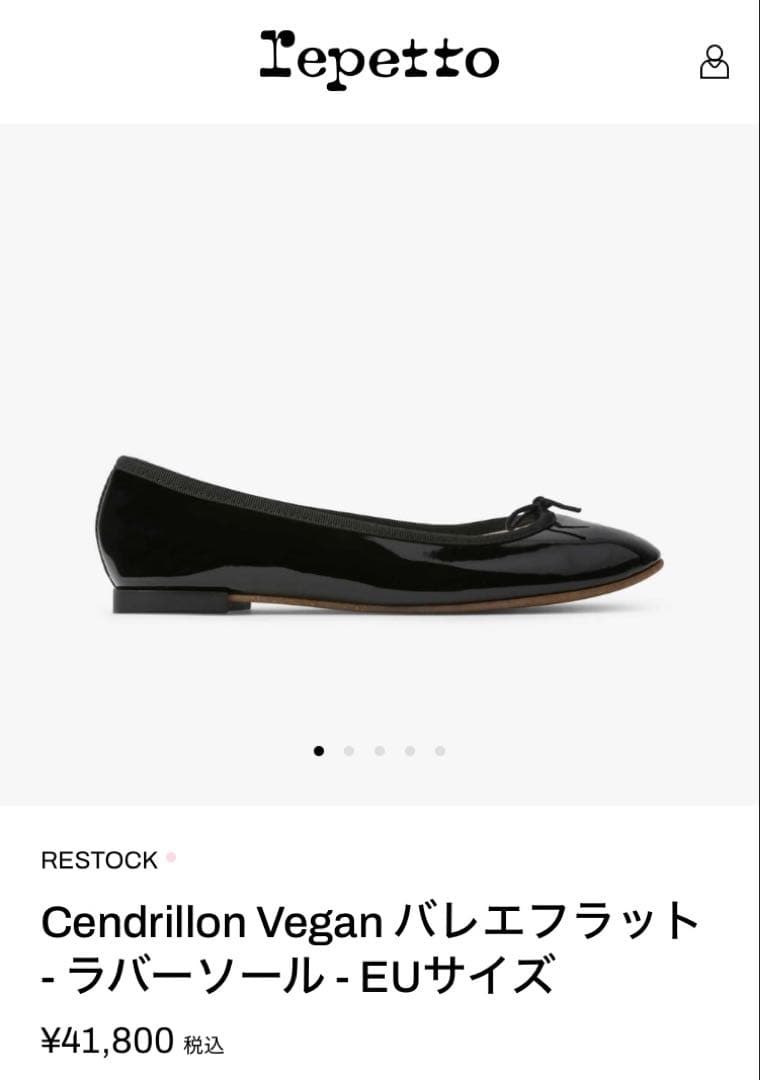Viewport: 760px width, 1080px height.
Task: Click the repetto logo in the header
Action: point(380,60)
